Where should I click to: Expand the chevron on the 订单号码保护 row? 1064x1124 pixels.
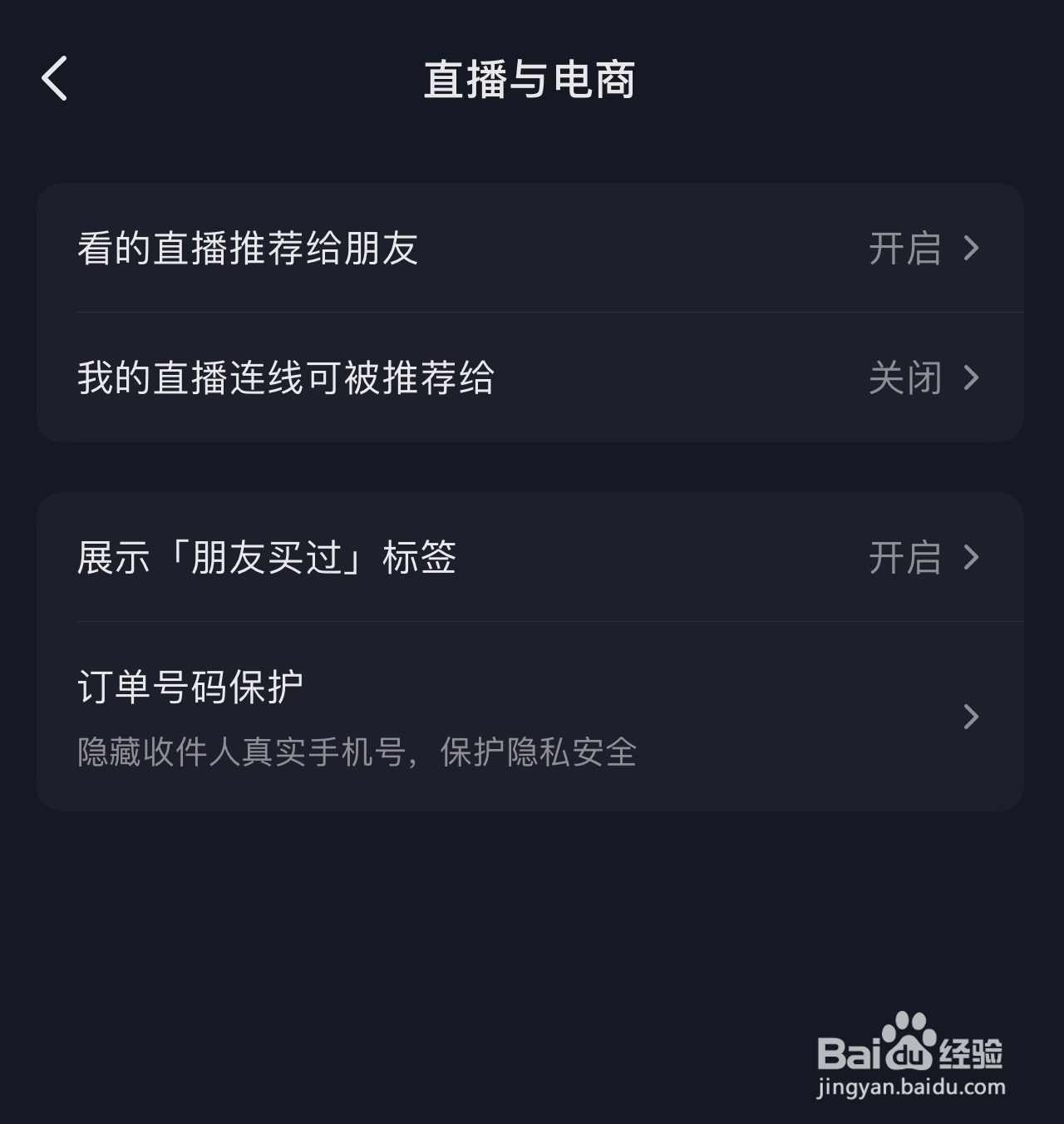pyautogui.click(x=971, y=717)
